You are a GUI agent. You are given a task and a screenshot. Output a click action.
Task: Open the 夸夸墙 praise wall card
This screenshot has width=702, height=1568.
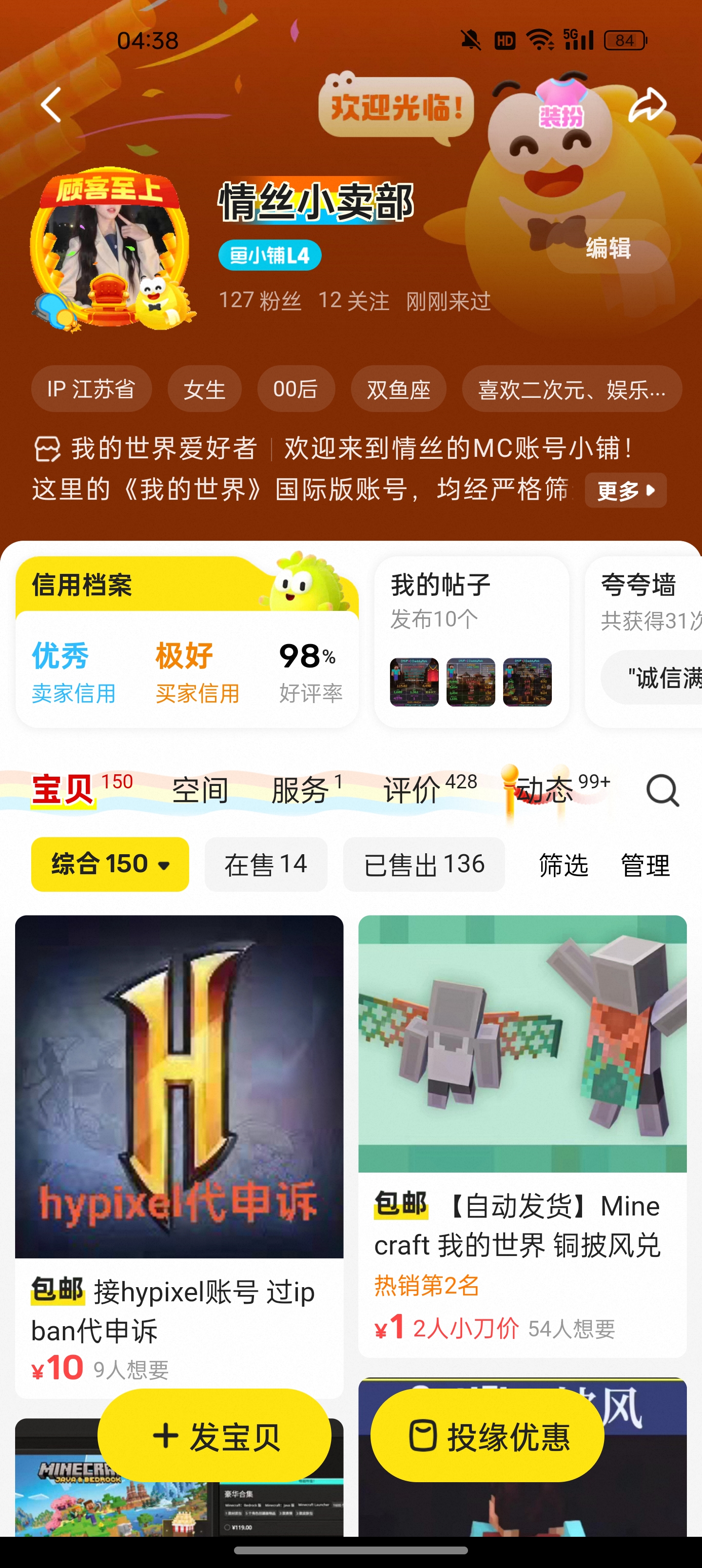pos(643,642)
